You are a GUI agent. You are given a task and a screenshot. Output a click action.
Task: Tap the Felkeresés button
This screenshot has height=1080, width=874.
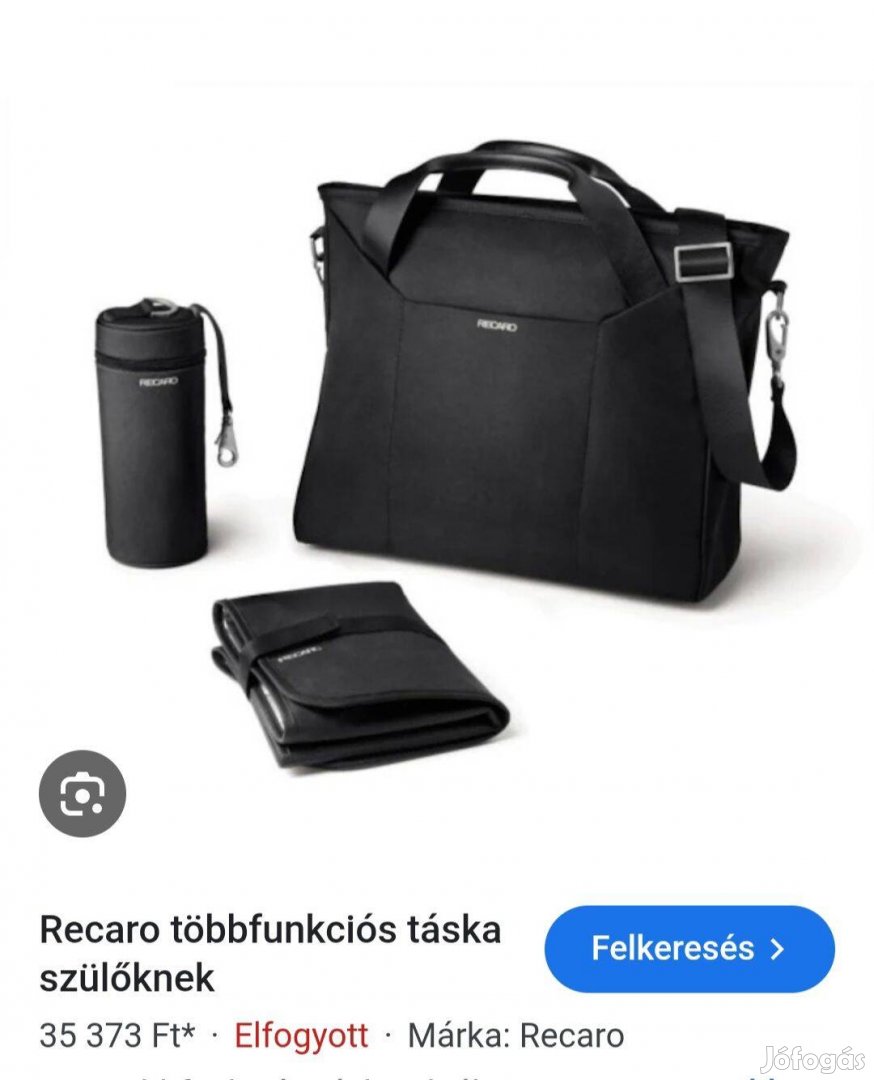coord(689,948)
